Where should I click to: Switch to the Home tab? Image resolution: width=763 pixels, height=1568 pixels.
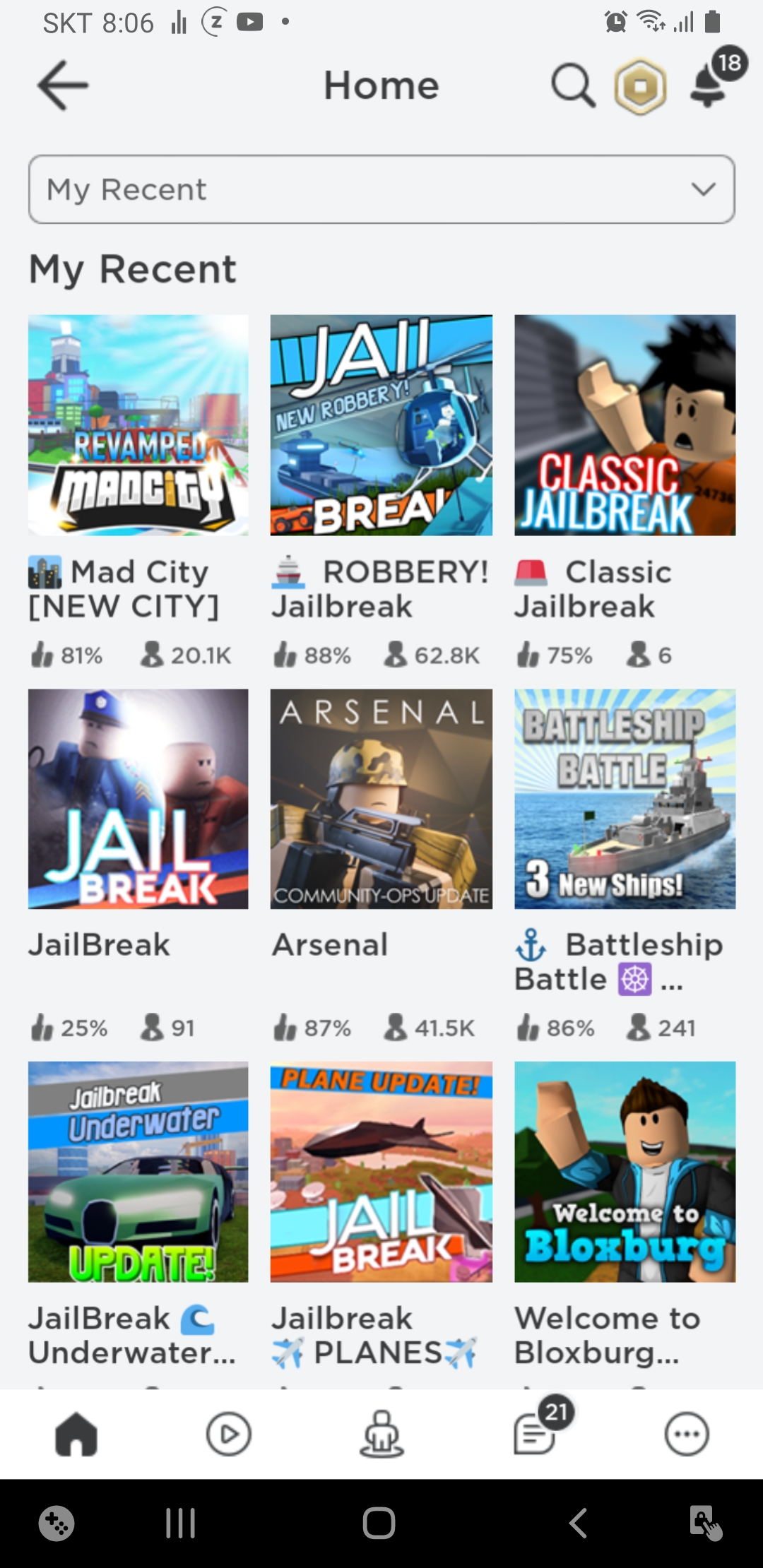tap(76, 1434)
